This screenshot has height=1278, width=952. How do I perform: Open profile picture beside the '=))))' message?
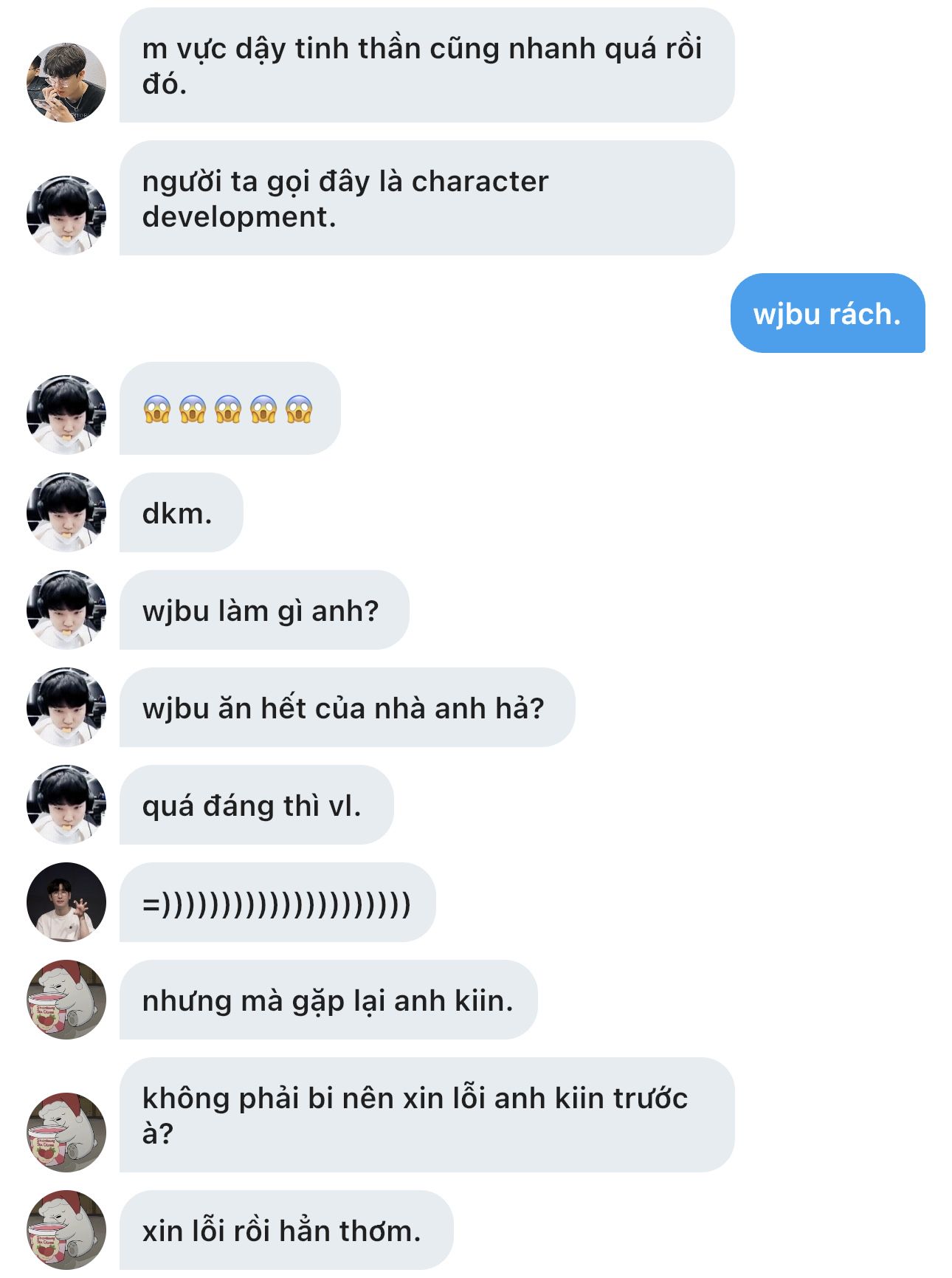pyautogui.click(x=66, y=901)
